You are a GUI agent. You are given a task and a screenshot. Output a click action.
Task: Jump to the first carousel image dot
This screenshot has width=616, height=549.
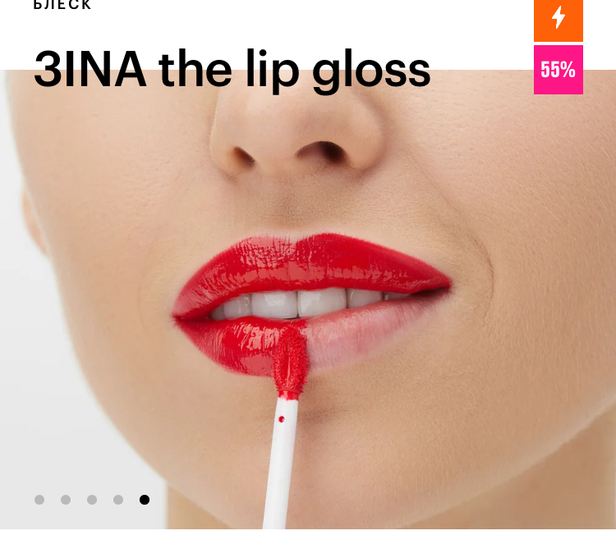coord(39,500)
